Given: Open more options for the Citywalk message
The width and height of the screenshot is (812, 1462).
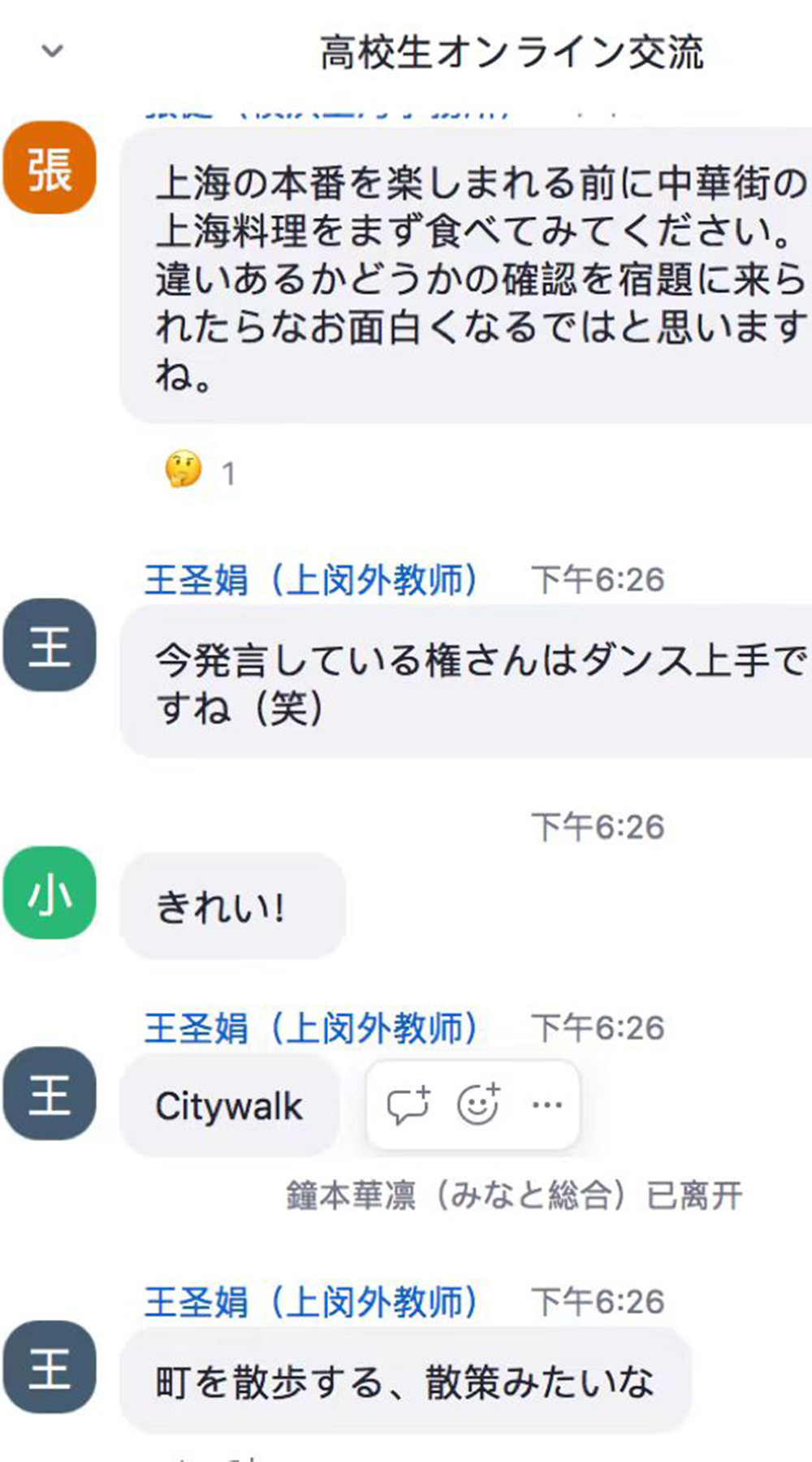Looking at the screenshot, I should click(546, 1105).
